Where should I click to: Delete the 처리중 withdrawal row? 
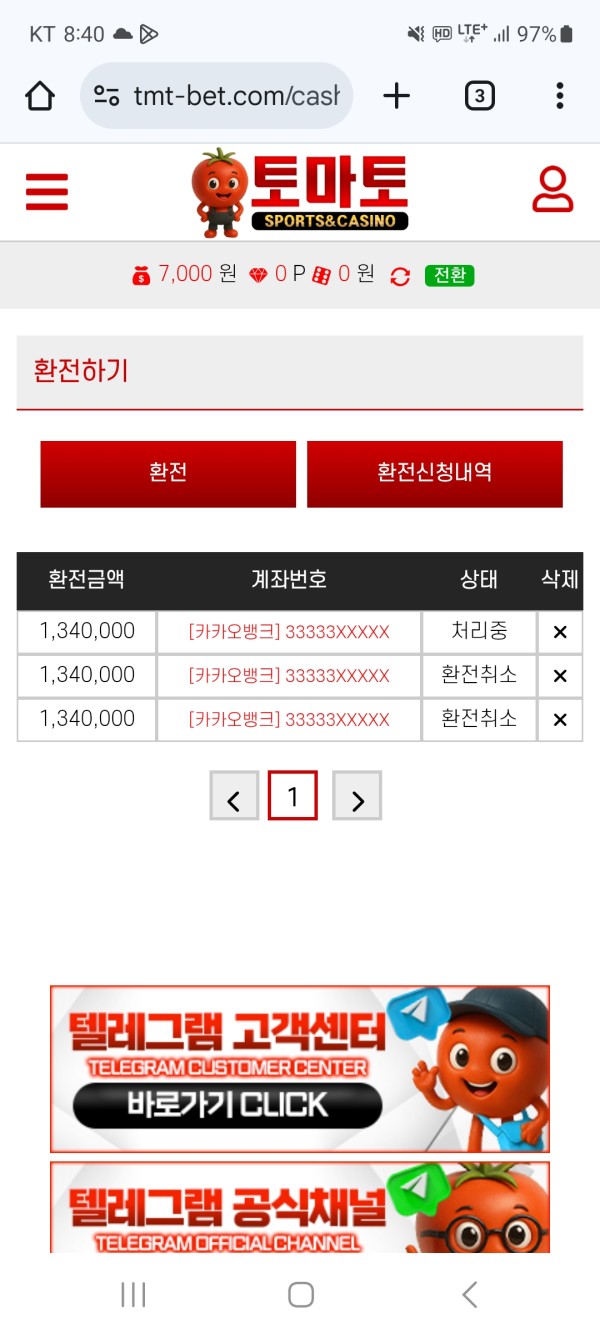click(x=560, y=632)
